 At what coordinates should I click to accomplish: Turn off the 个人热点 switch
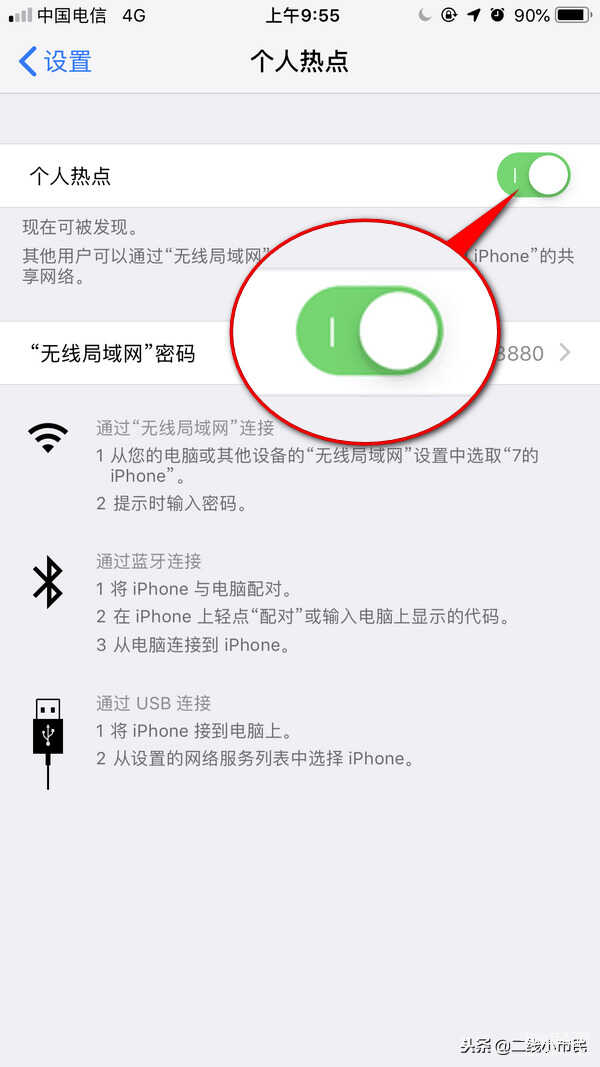[x=533, y=175]
